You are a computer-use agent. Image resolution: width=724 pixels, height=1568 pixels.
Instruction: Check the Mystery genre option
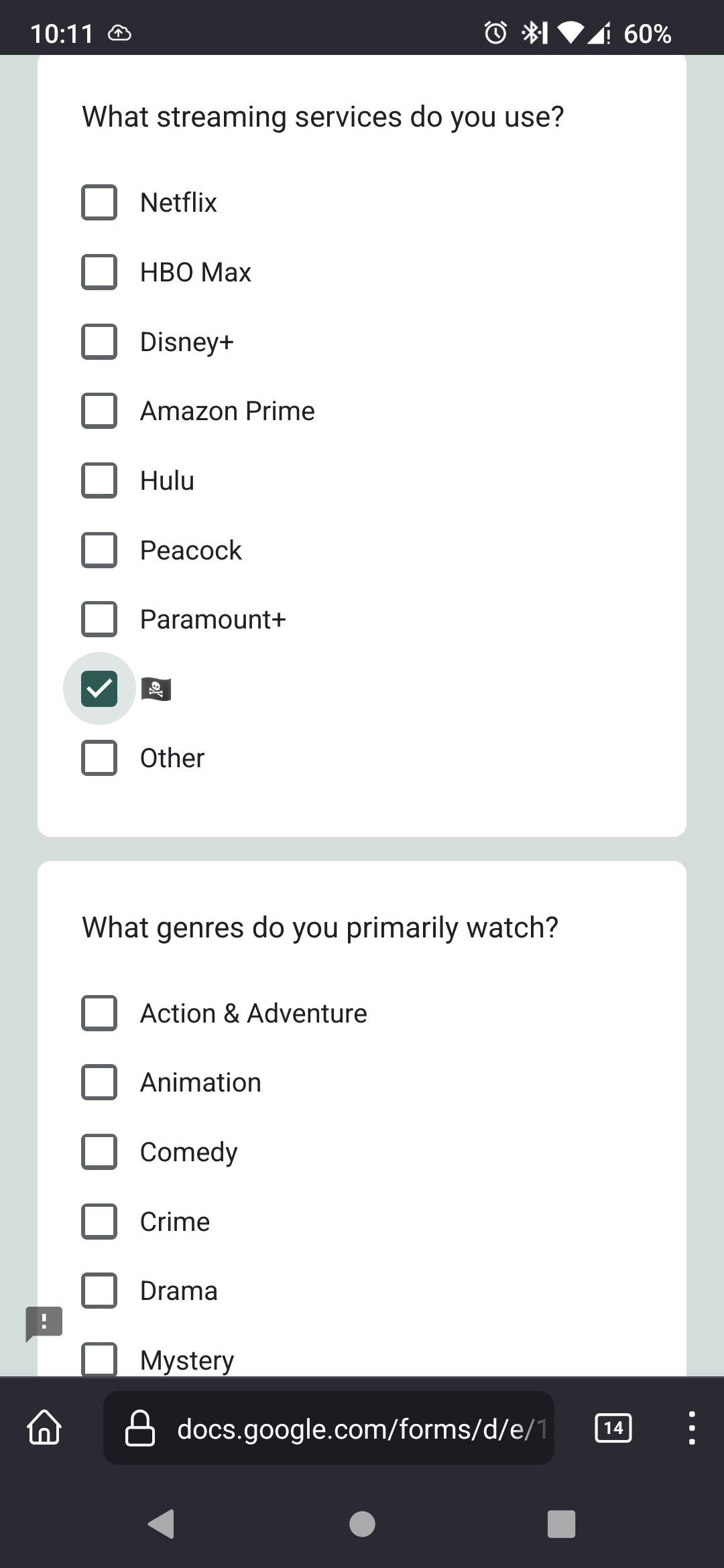99,1359
